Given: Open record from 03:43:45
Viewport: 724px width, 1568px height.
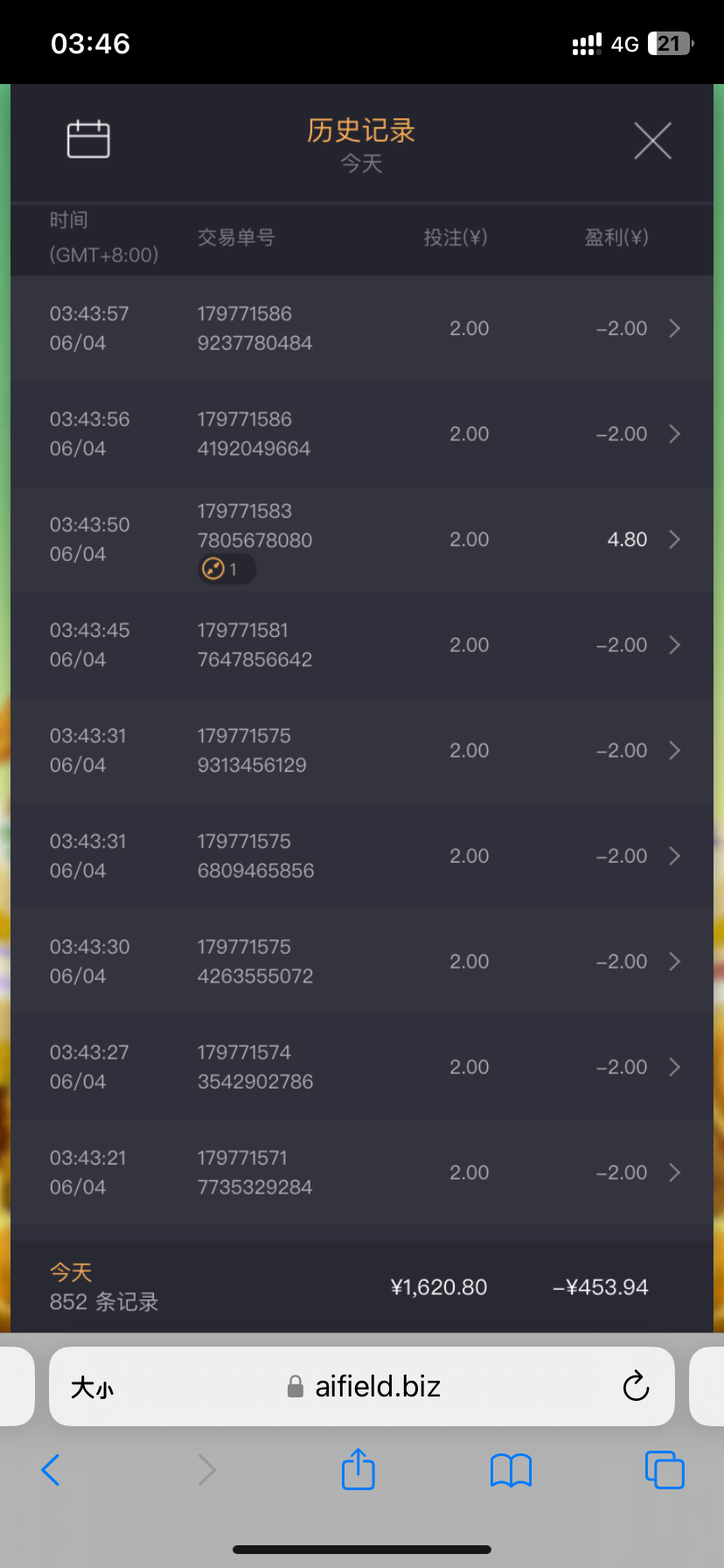Looking at the screenshot, I should (x=362, y=645).
